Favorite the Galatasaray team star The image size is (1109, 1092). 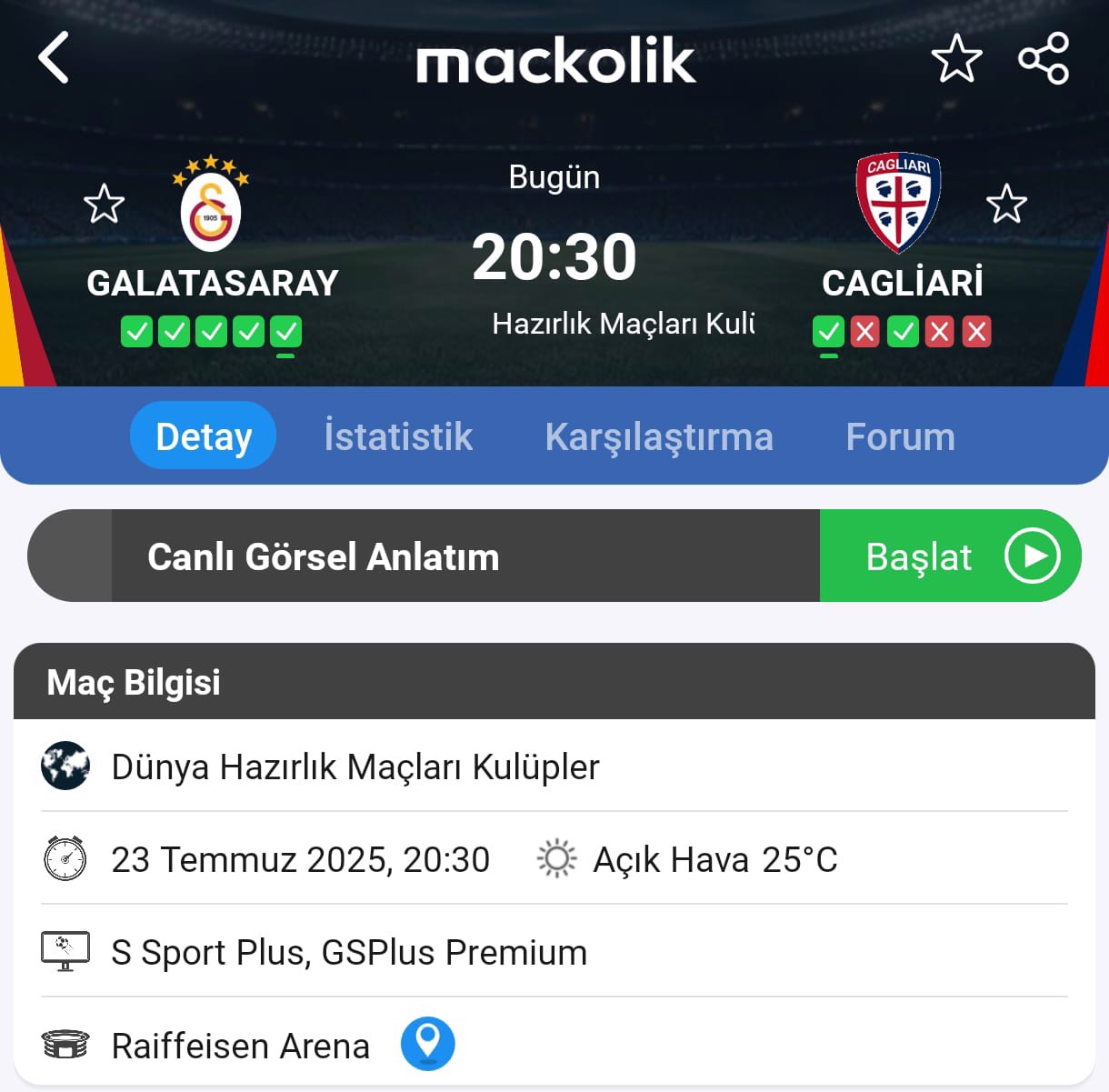click(x=104, y=205)
